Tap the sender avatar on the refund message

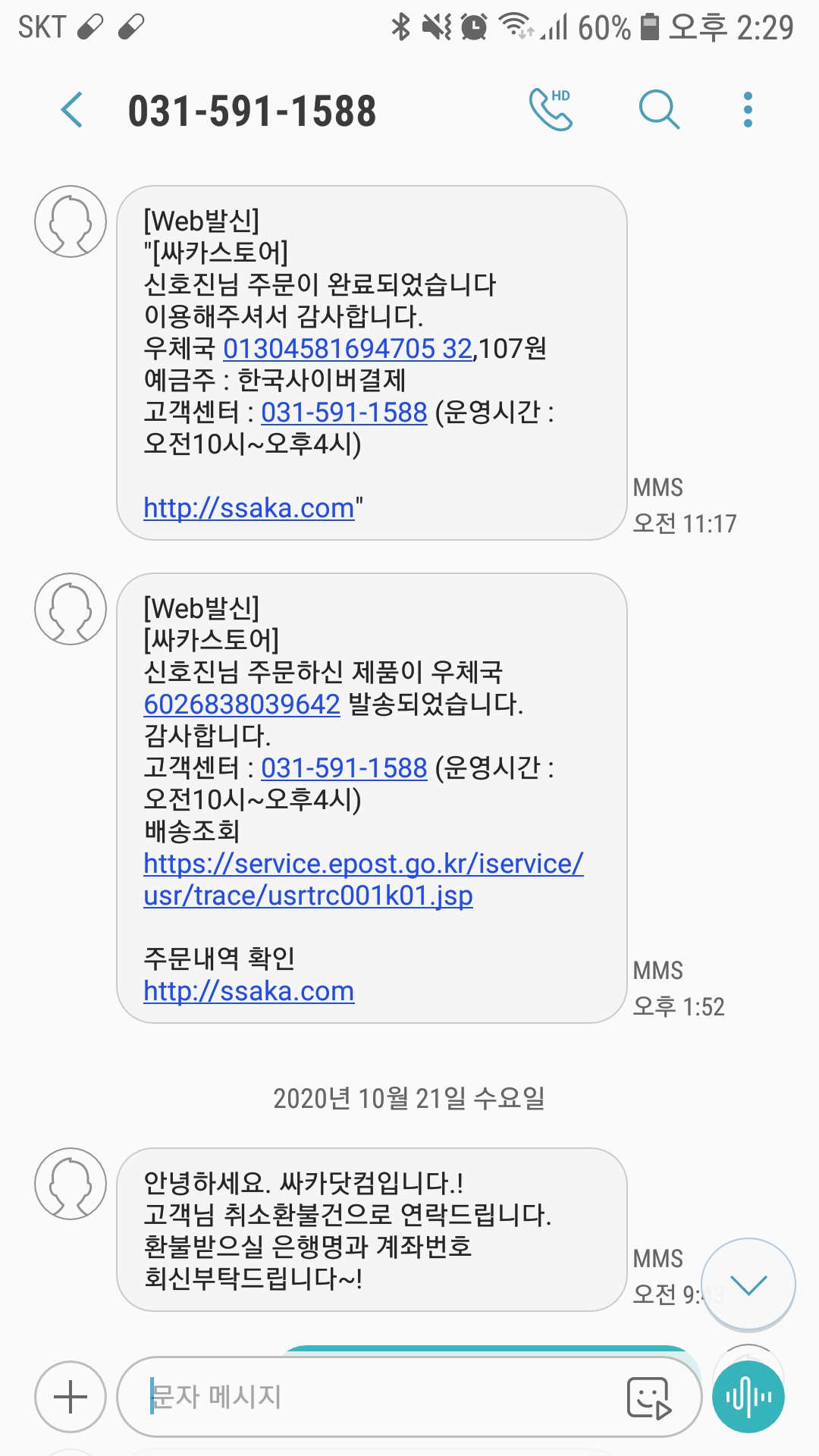click(x=71, y=1184)
